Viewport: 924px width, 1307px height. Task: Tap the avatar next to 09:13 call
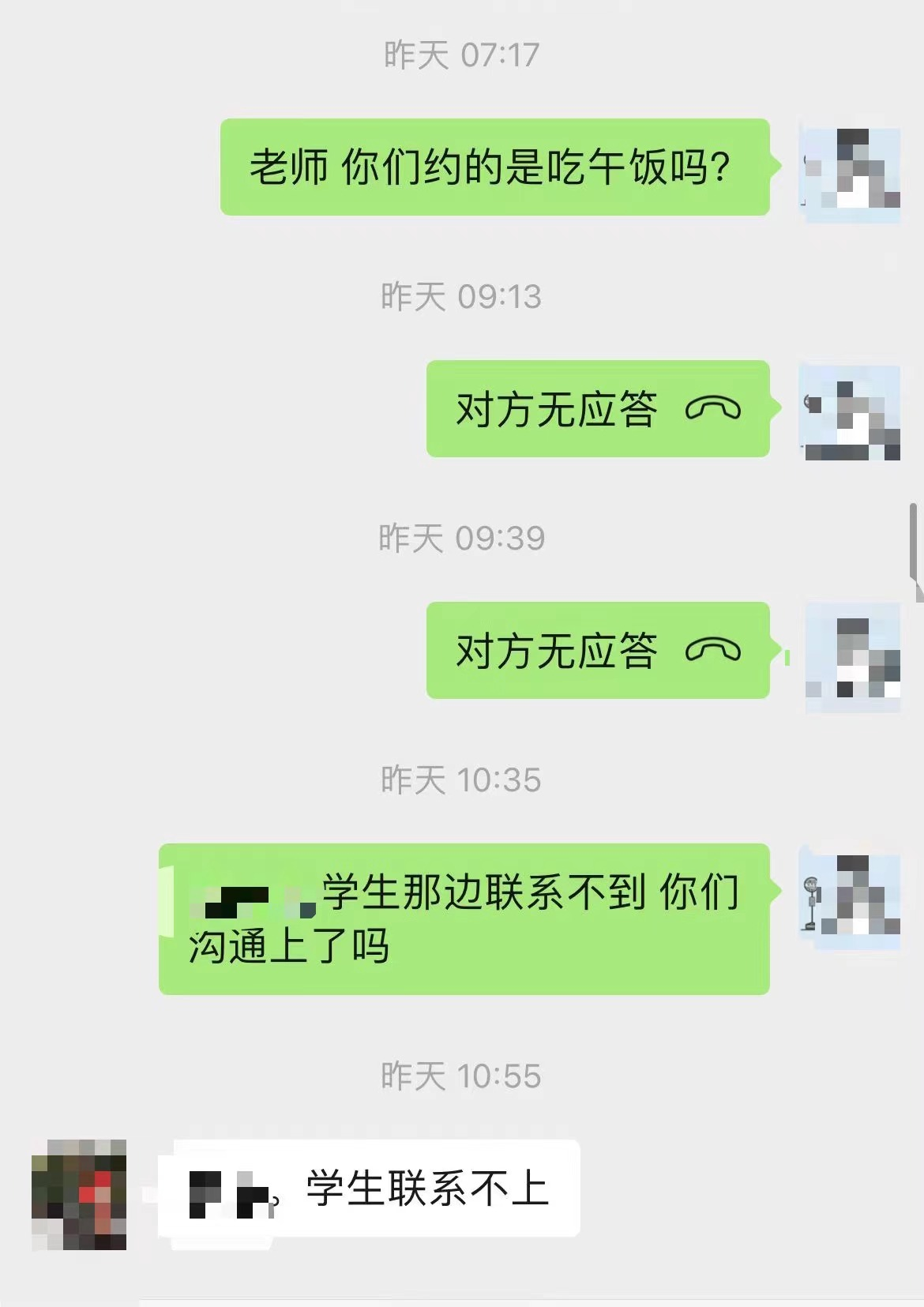(x=851, y=412)
